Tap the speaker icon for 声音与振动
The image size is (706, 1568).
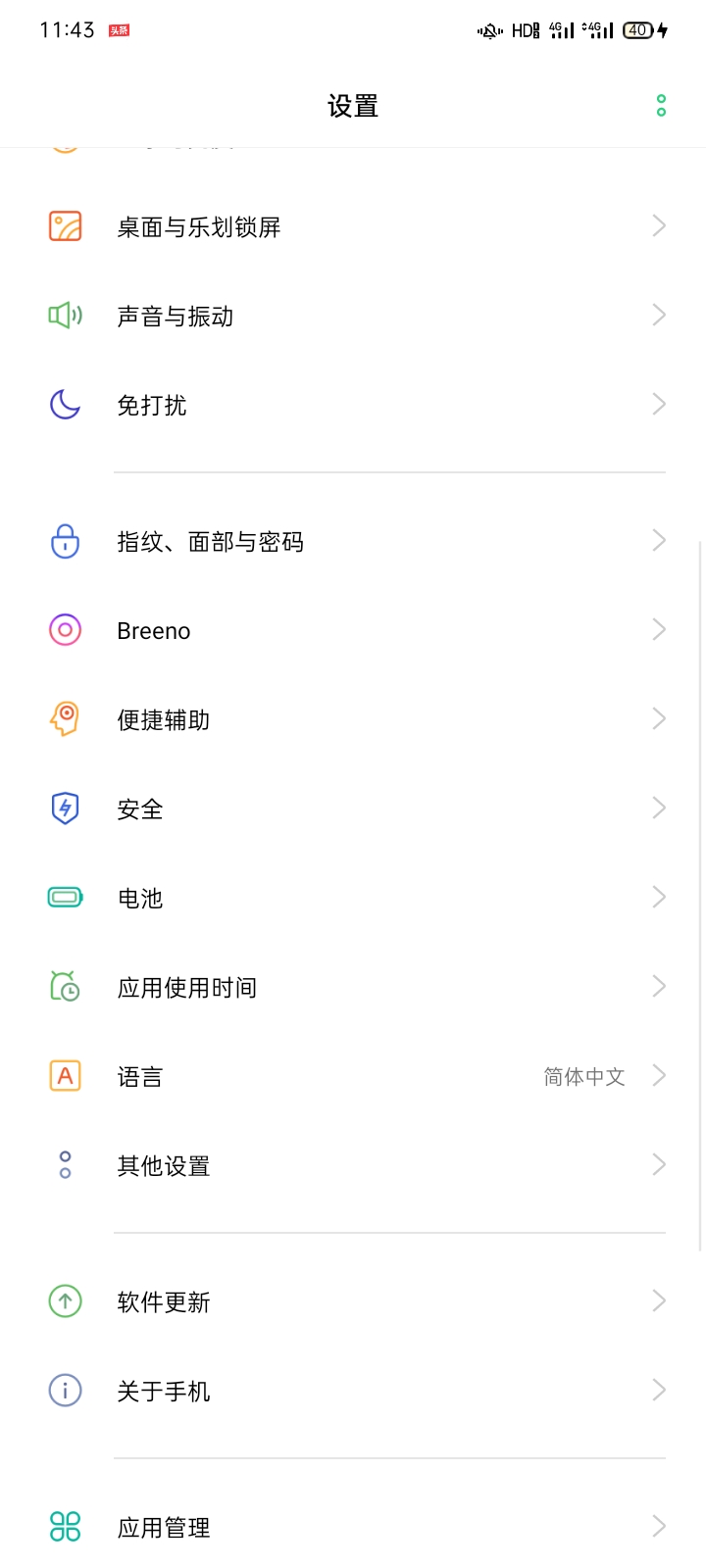click(x=64, y=315)
